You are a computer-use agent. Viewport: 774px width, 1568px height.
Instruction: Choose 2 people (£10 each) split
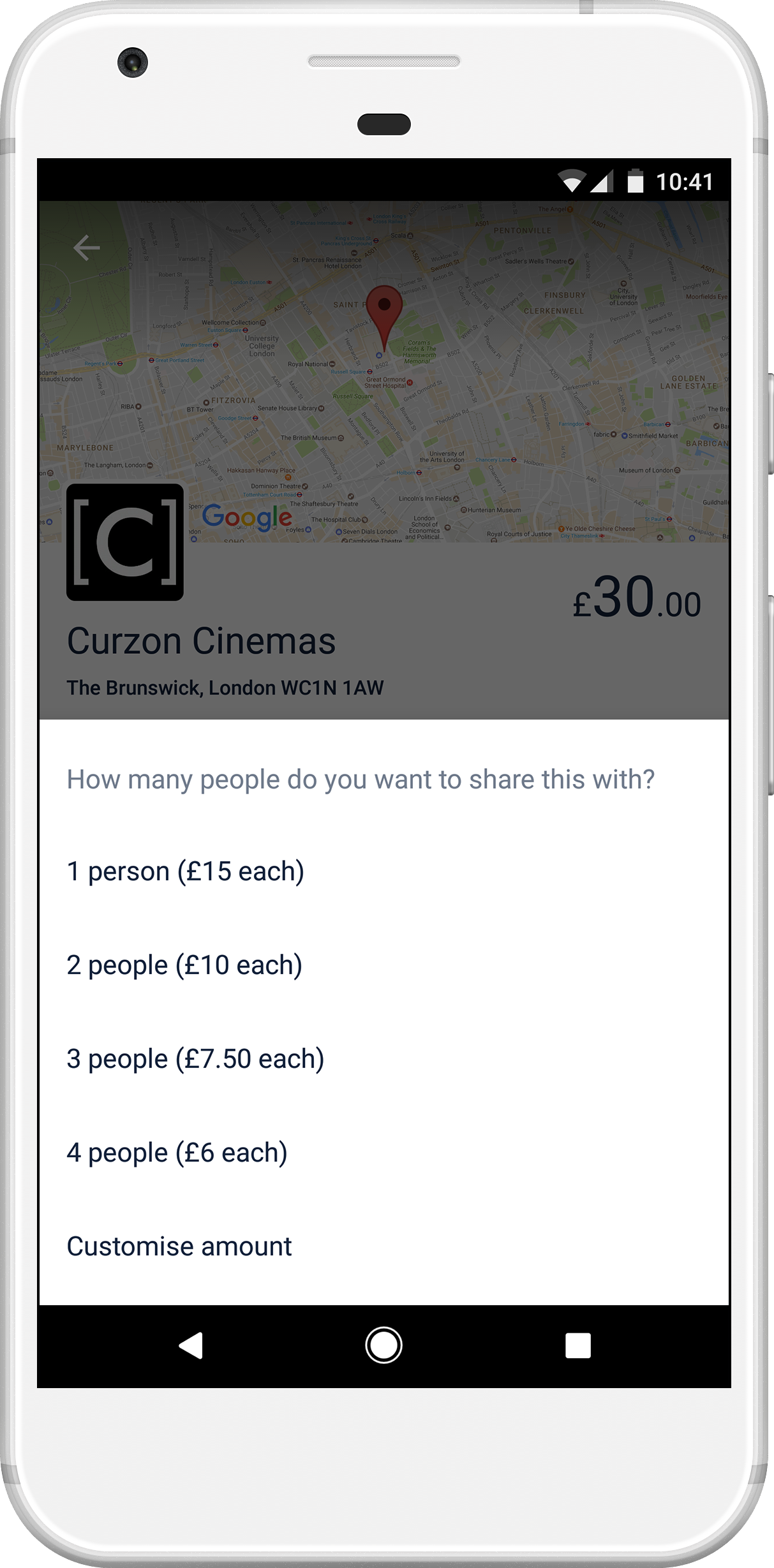pos(184,965)
